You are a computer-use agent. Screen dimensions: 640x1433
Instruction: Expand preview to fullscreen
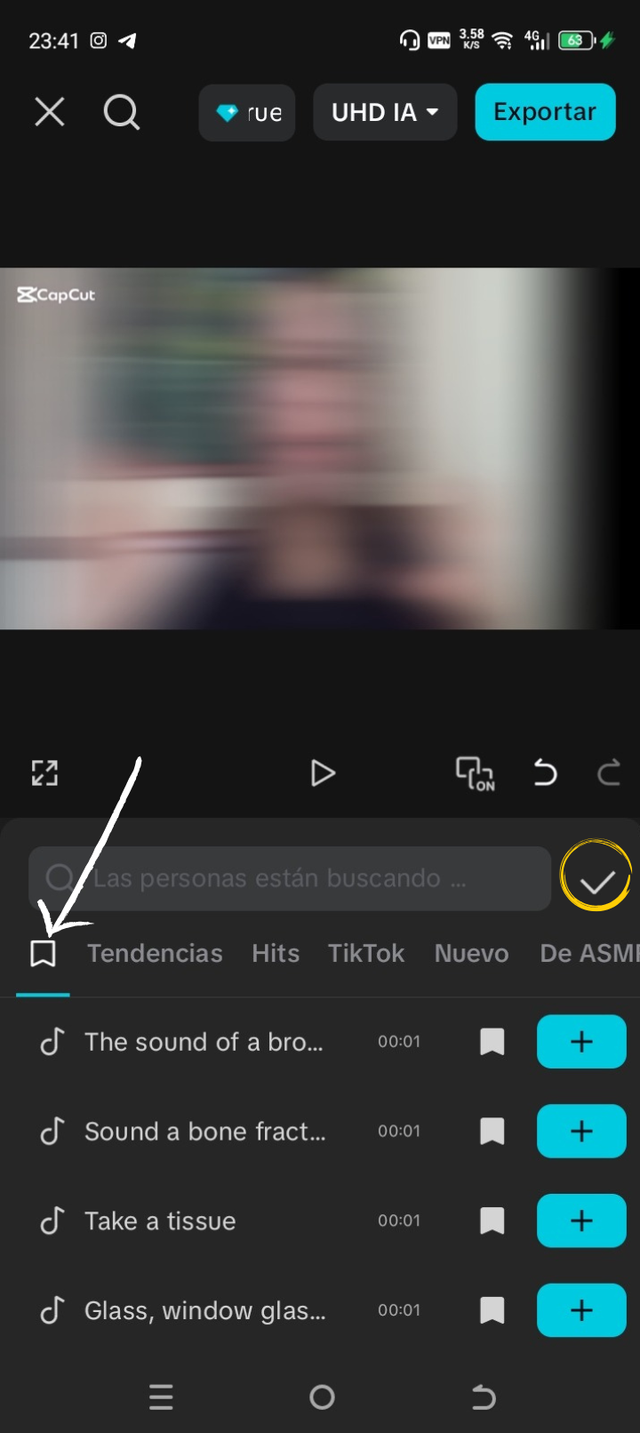[x=45, y=773]
